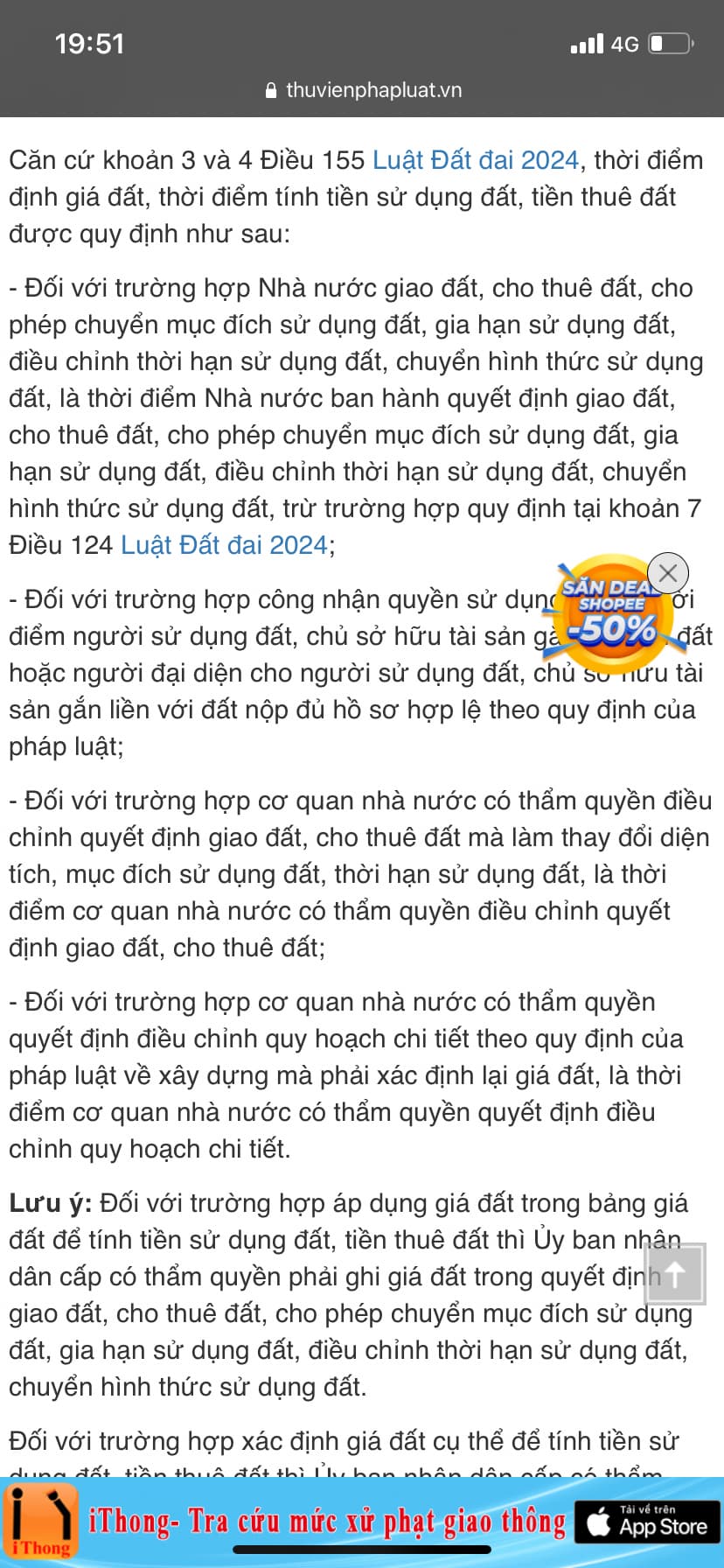This screenshot has height=1568, width=724.
Task: Open Luật Đất đai 2024 link after Điều 155
Action: (x=476, y=160)
